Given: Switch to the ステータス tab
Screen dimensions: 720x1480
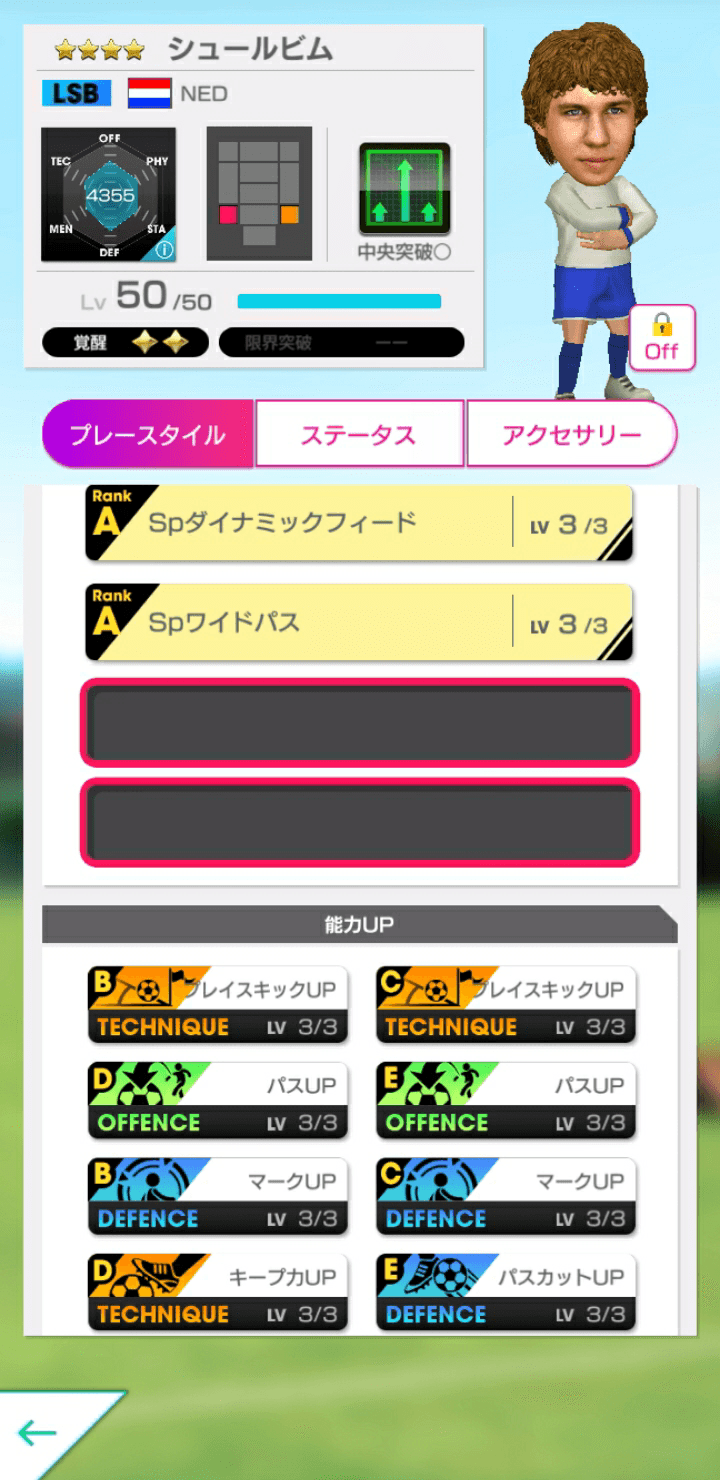Looking at the screenshot, I should pos(360,432).
